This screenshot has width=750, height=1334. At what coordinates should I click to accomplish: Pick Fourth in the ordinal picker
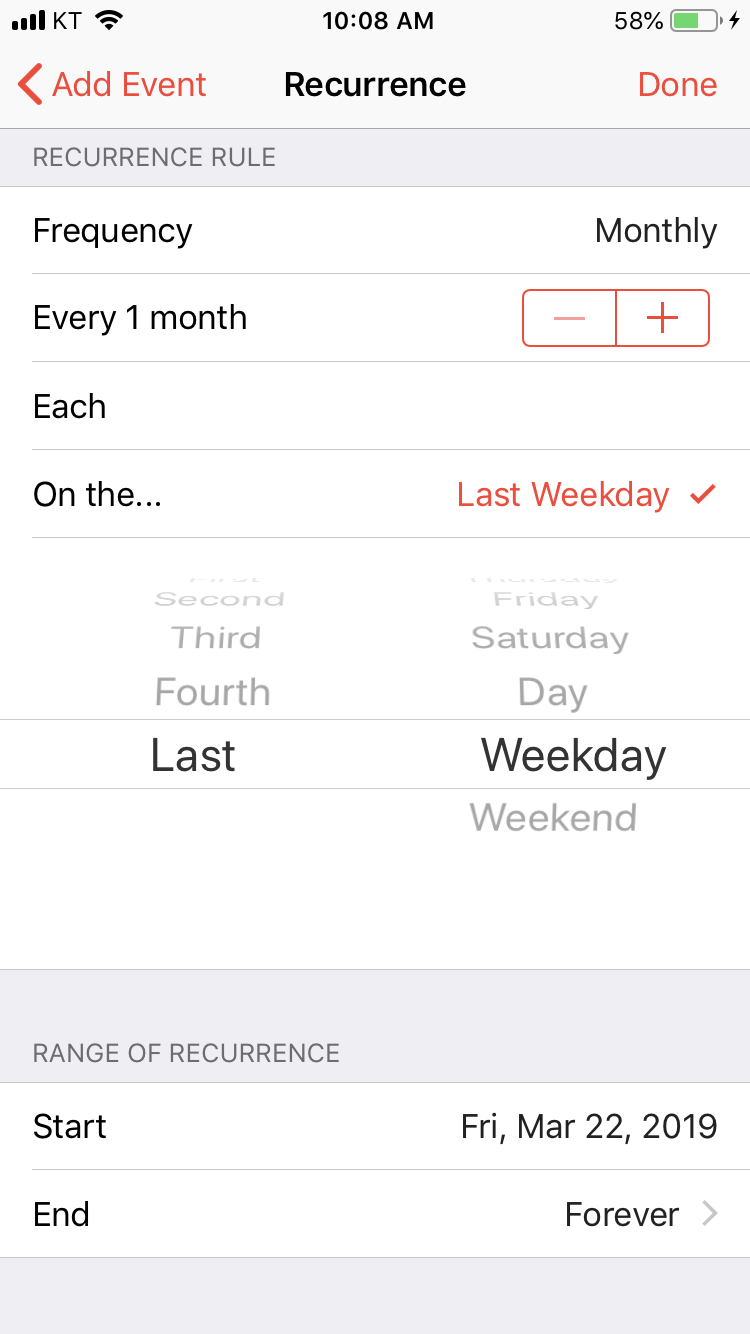(213, 692)
